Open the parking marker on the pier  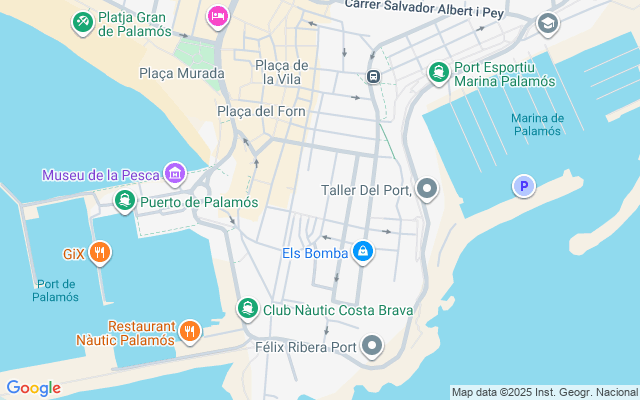(523, 186)
